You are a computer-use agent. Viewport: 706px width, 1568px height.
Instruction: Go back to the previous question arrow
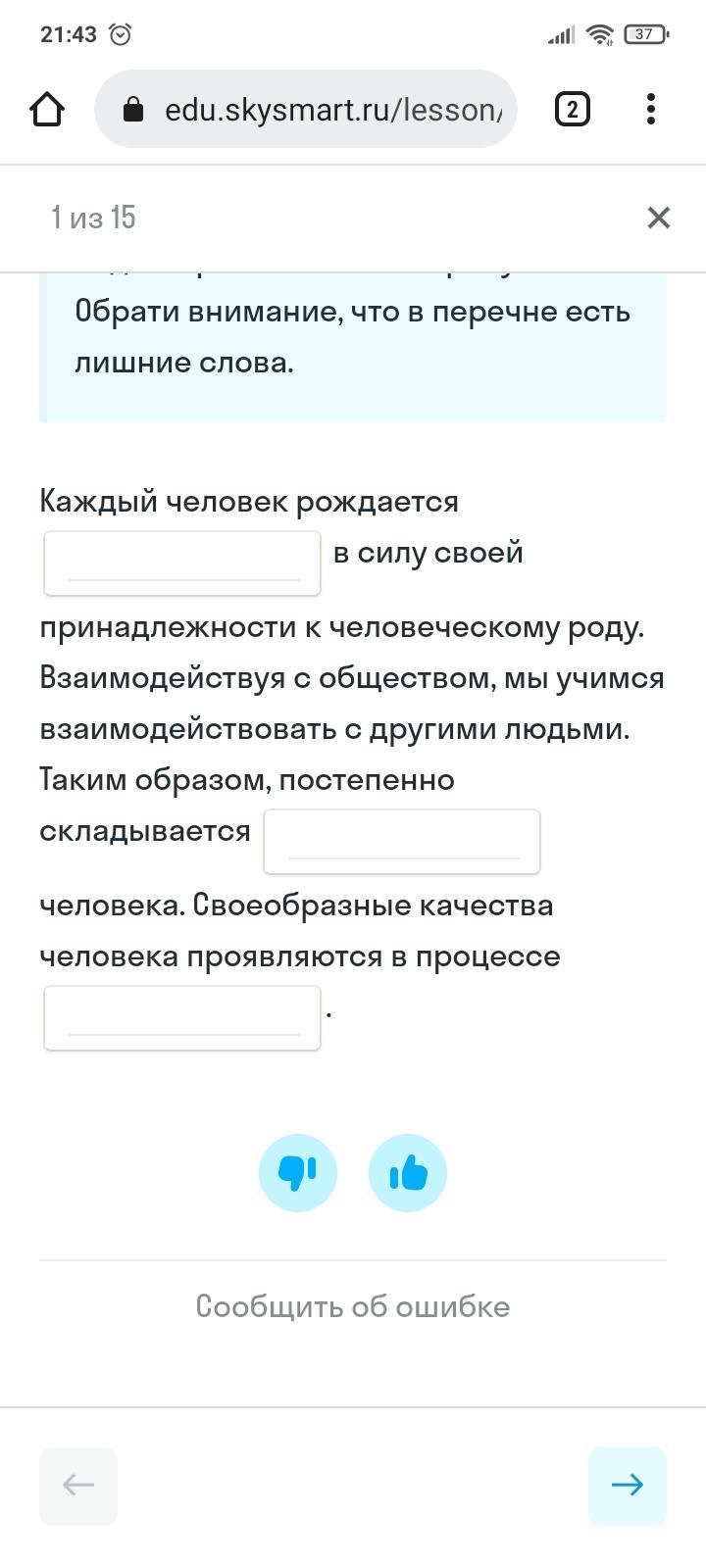[78, 1486]
